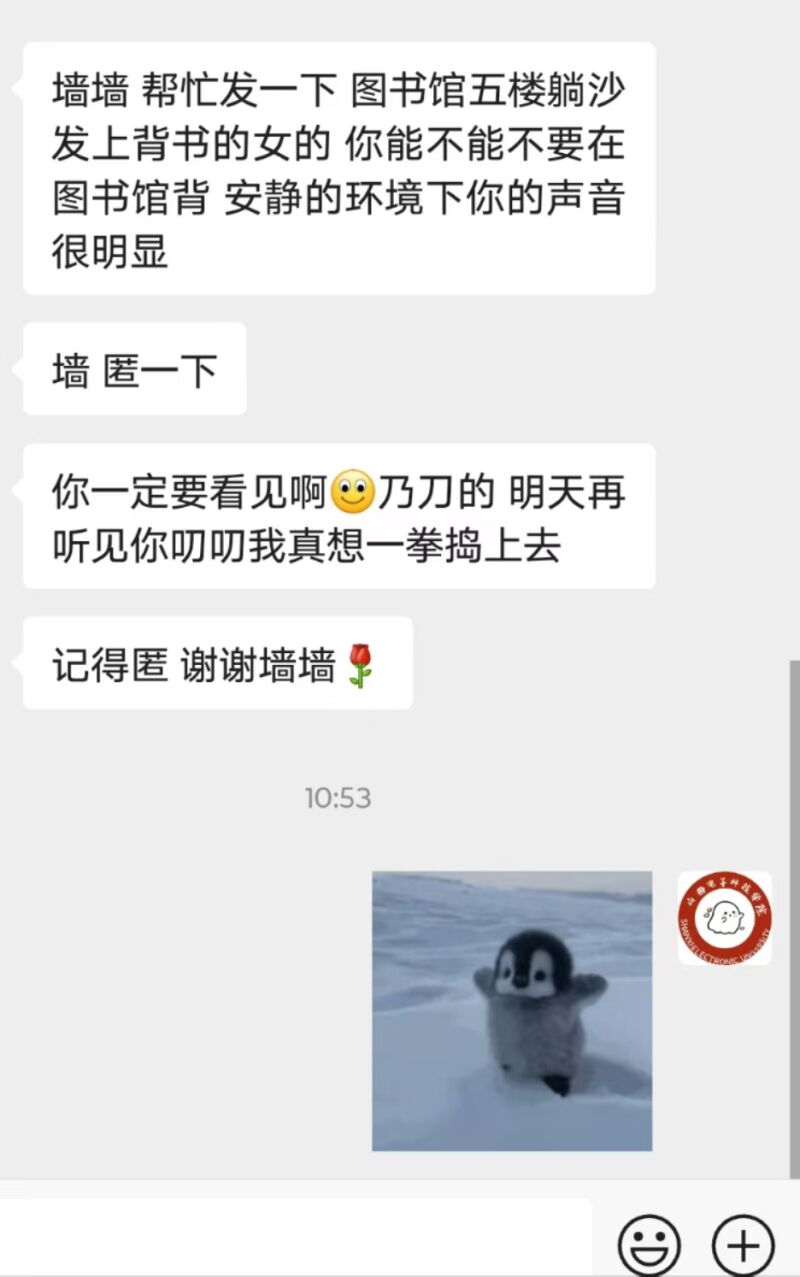Screen dimensions: 800x1277
Task: Open the emoji picker
Action: pos(649,1245)
